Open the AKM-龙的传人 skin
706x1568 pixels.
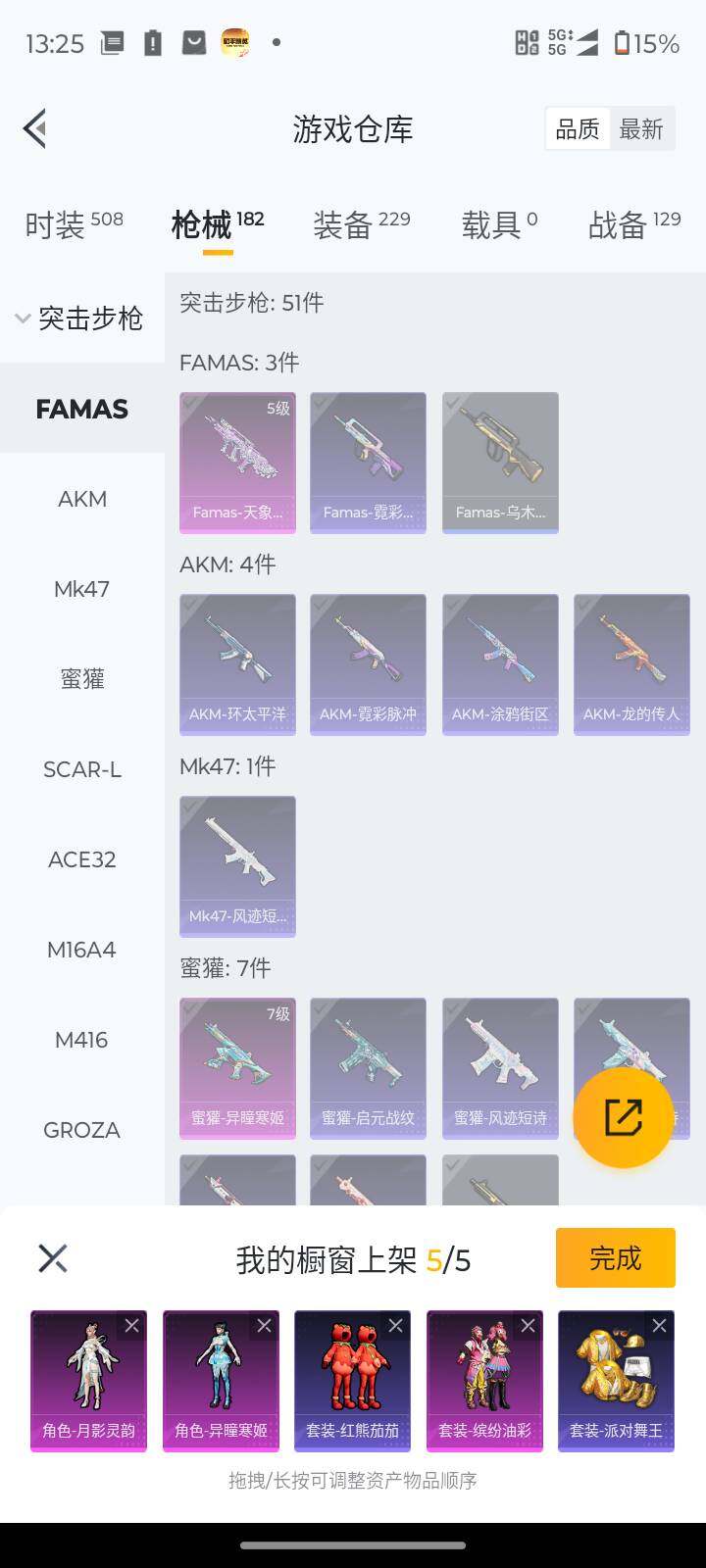[x=630, y=664]
